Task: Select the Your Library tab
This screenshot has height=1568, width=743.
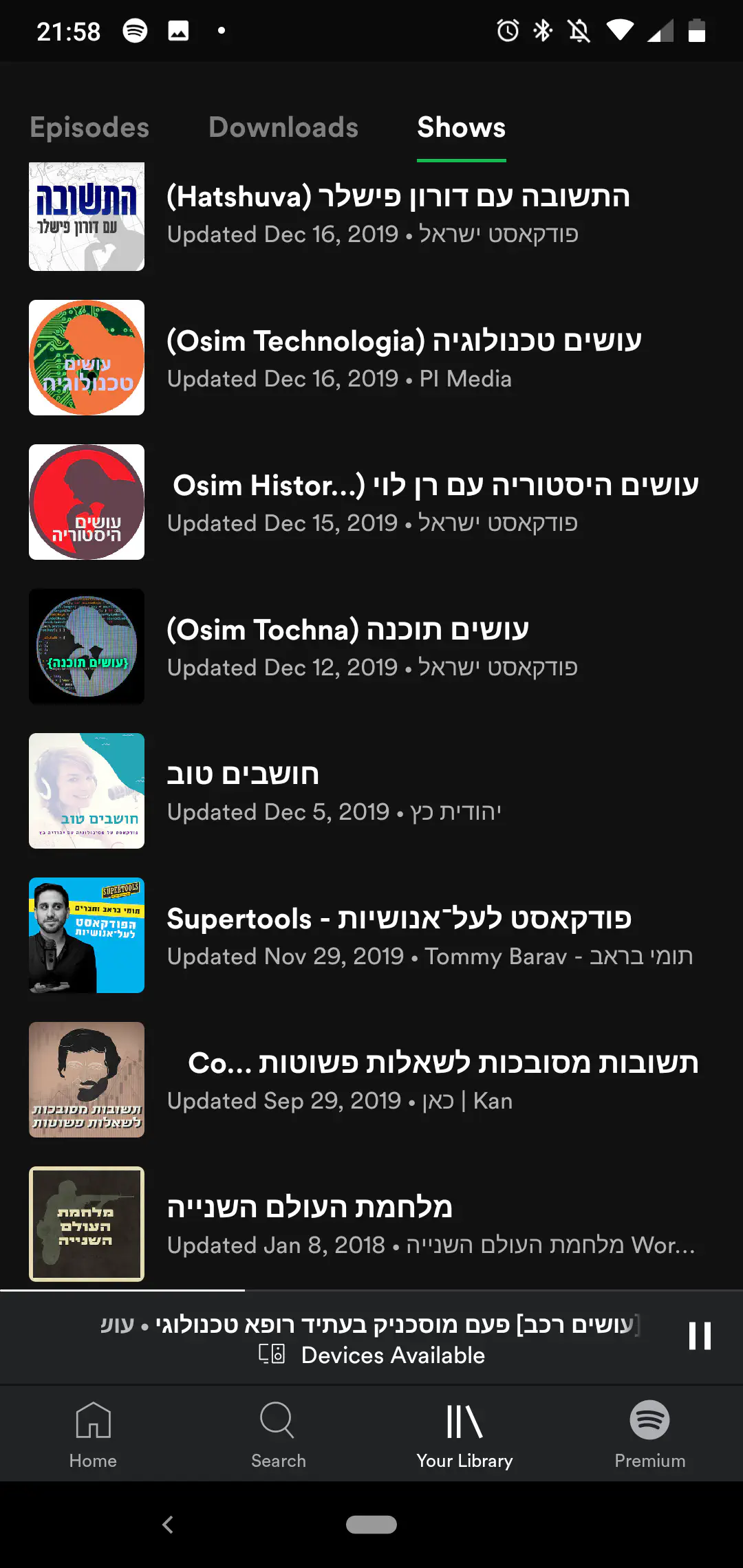Action: point(464,1434)
